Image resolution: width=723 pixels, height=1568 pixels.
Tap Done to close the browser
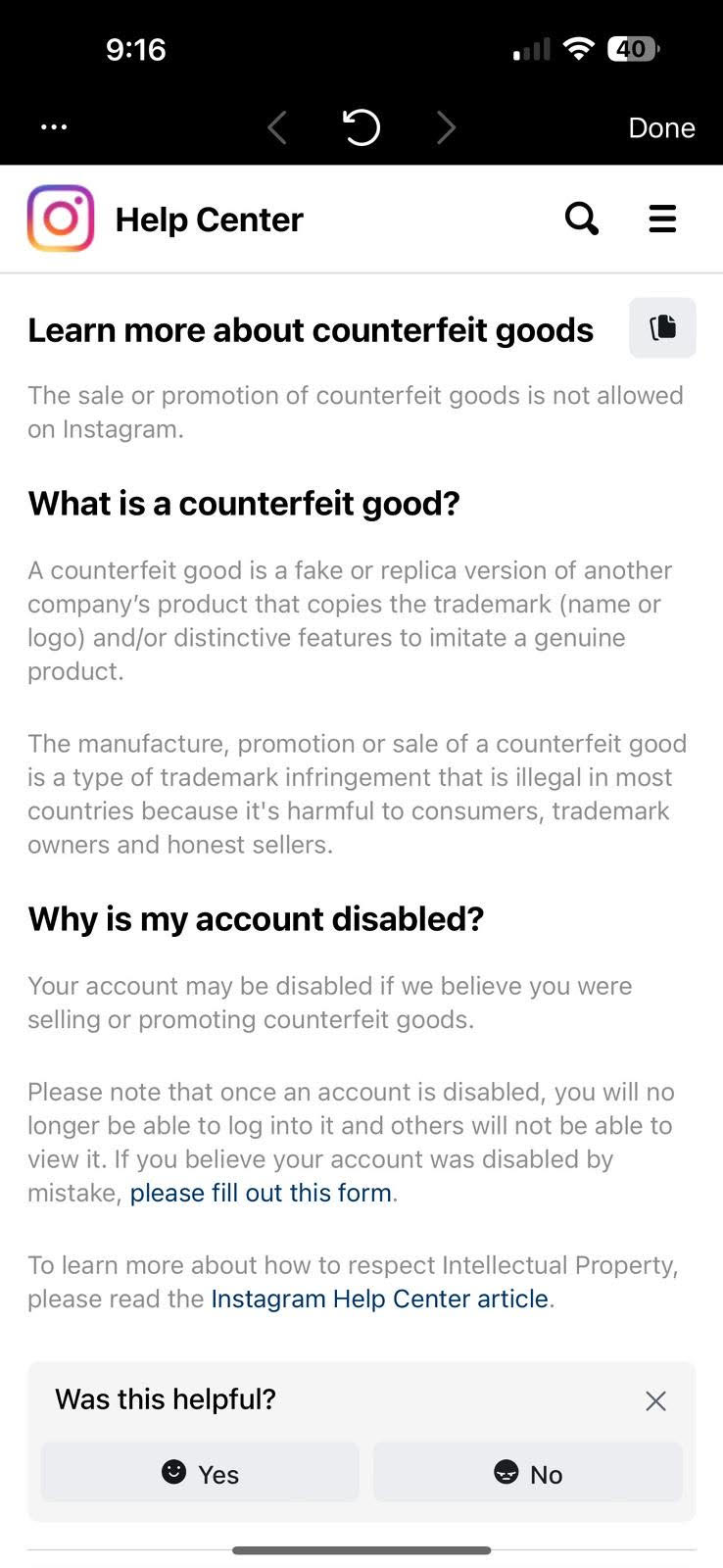662,127
